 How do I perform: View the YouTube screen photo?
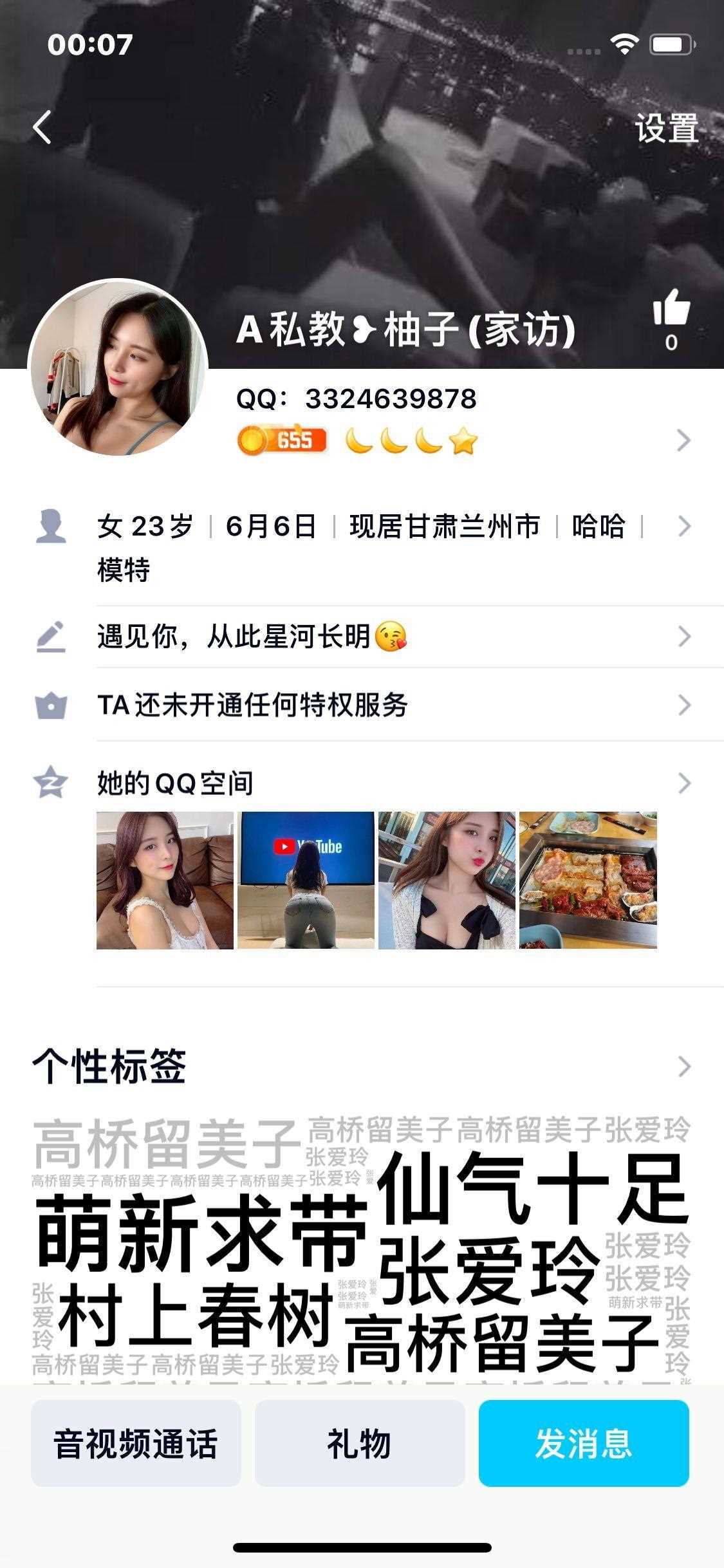(x=306, y=880)
